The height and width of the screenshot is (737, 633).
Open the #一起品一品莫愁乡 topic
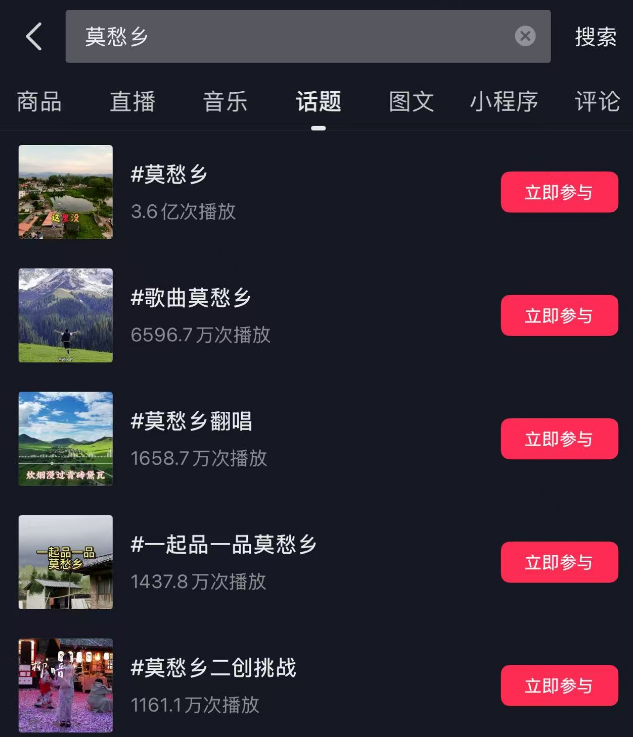224,545
